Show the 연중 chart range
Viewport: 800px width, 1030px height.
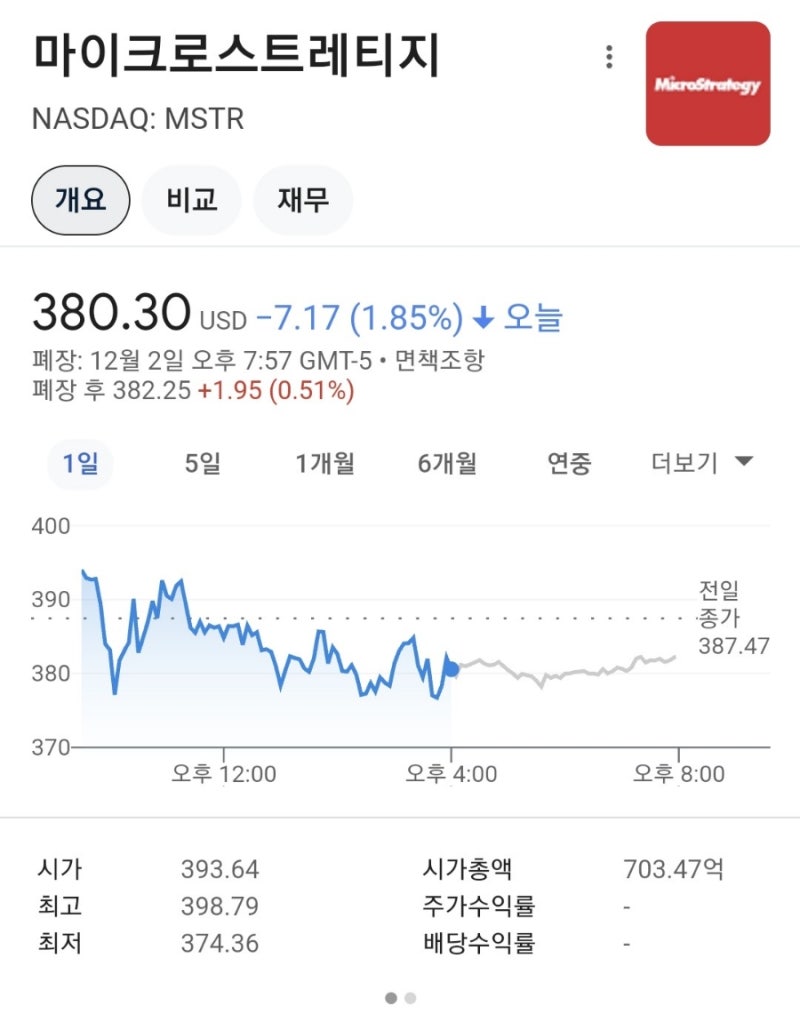click(x=568, y=462)
